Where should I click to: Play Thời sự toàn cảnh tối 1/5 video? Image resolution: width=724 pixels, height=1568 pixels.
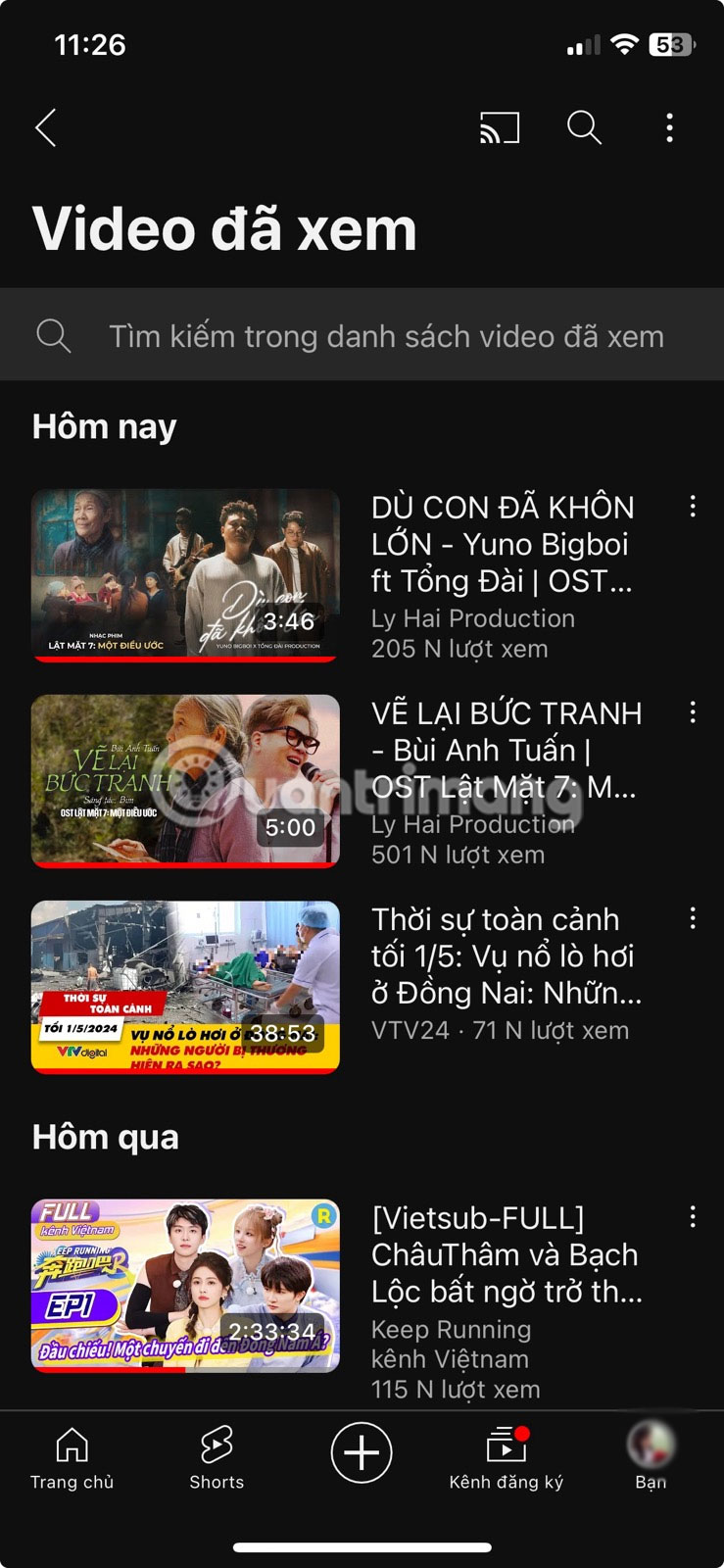click(x=185, y=987)
